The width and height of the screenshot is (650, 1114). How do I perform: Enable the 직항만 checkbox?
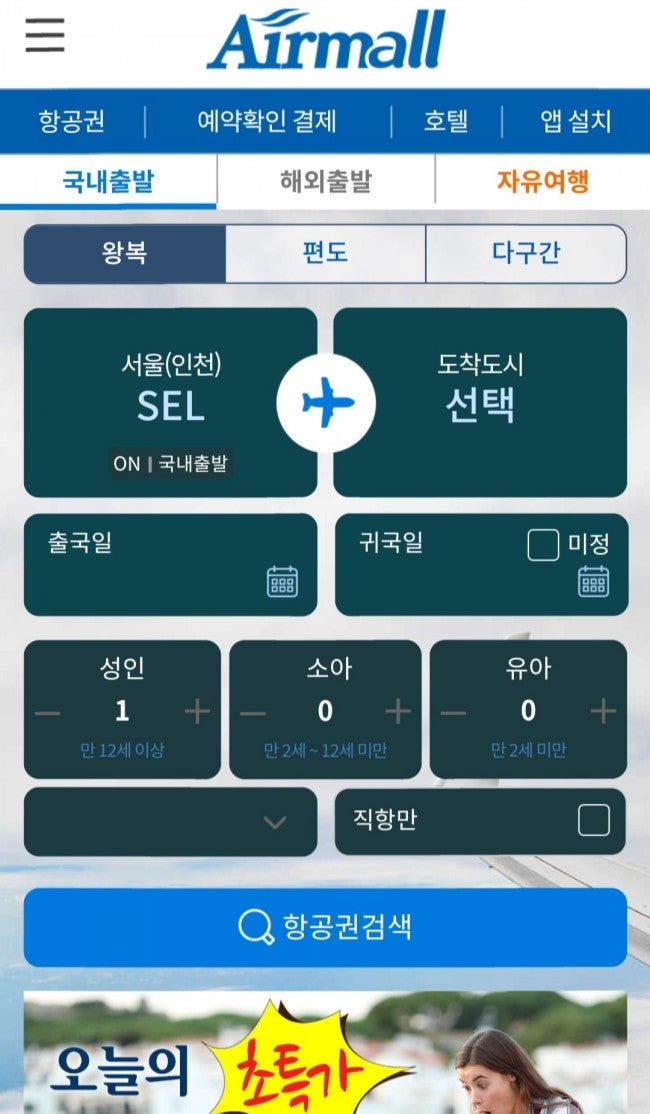pos(593,821)
